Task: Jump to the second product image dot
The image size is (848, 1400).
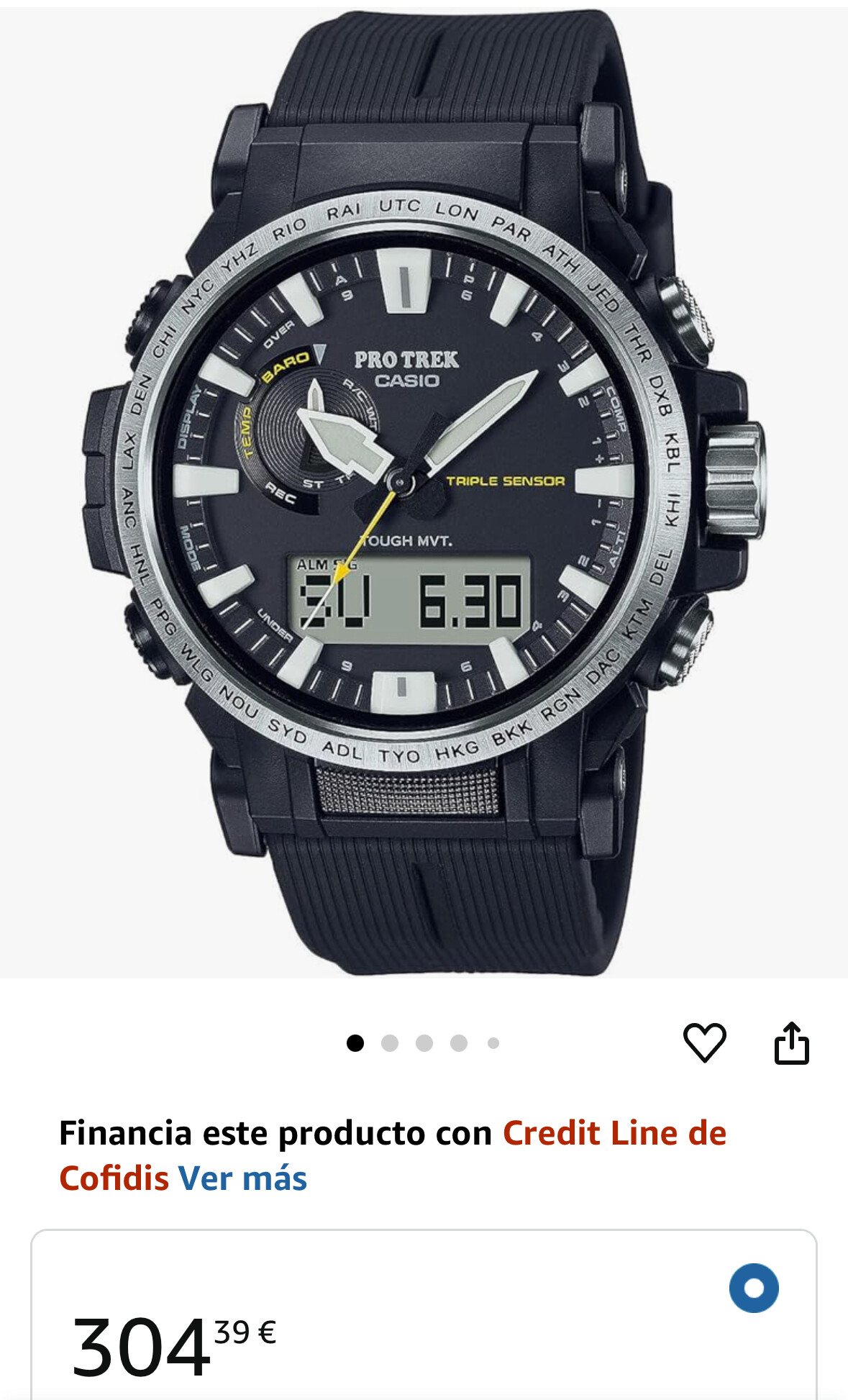Action: (x=390, y=1043)
